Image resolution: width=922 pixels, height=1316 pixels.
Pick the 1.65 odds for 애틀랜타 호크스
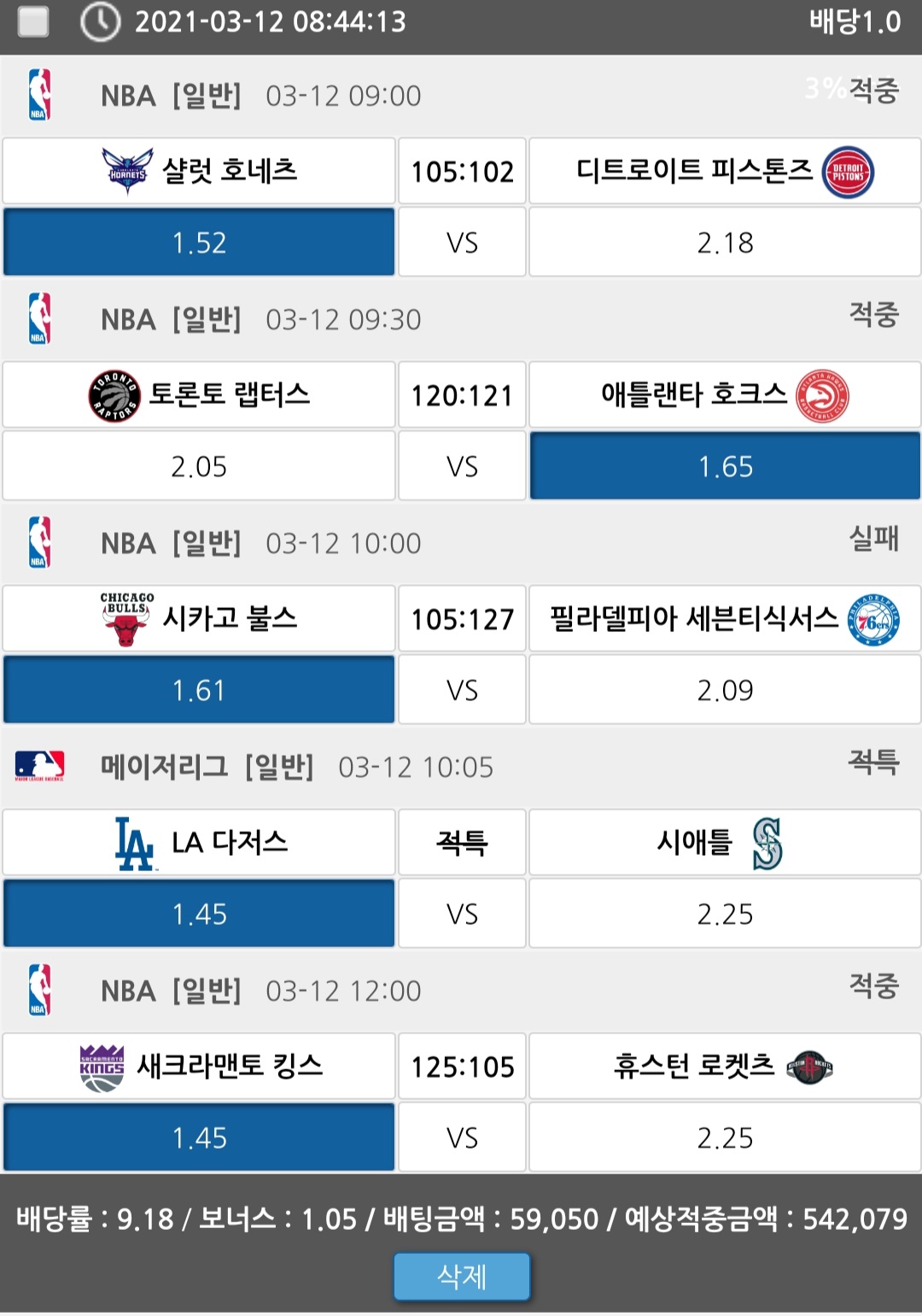tap(725, 466)
